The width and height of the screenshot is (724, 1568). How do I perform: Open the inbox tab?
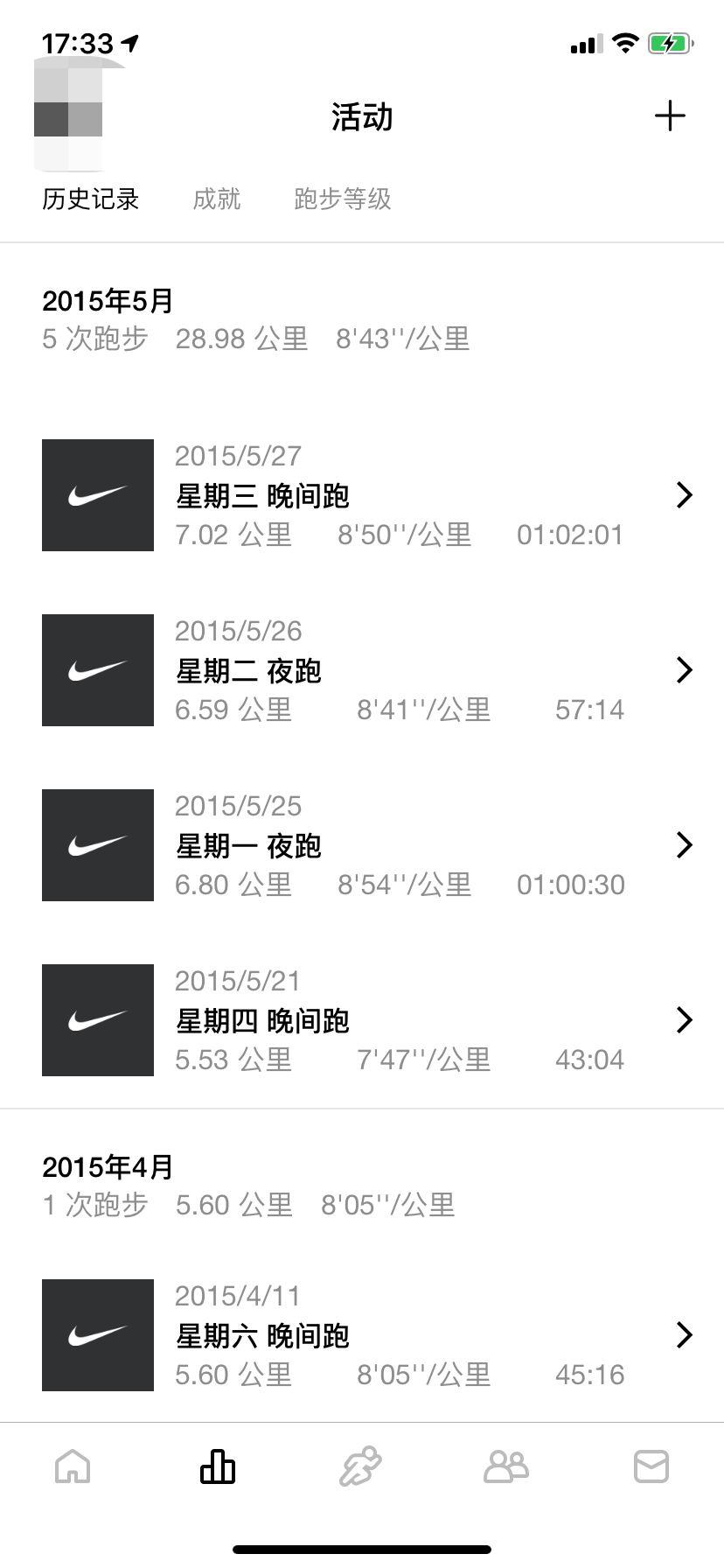651,1466
